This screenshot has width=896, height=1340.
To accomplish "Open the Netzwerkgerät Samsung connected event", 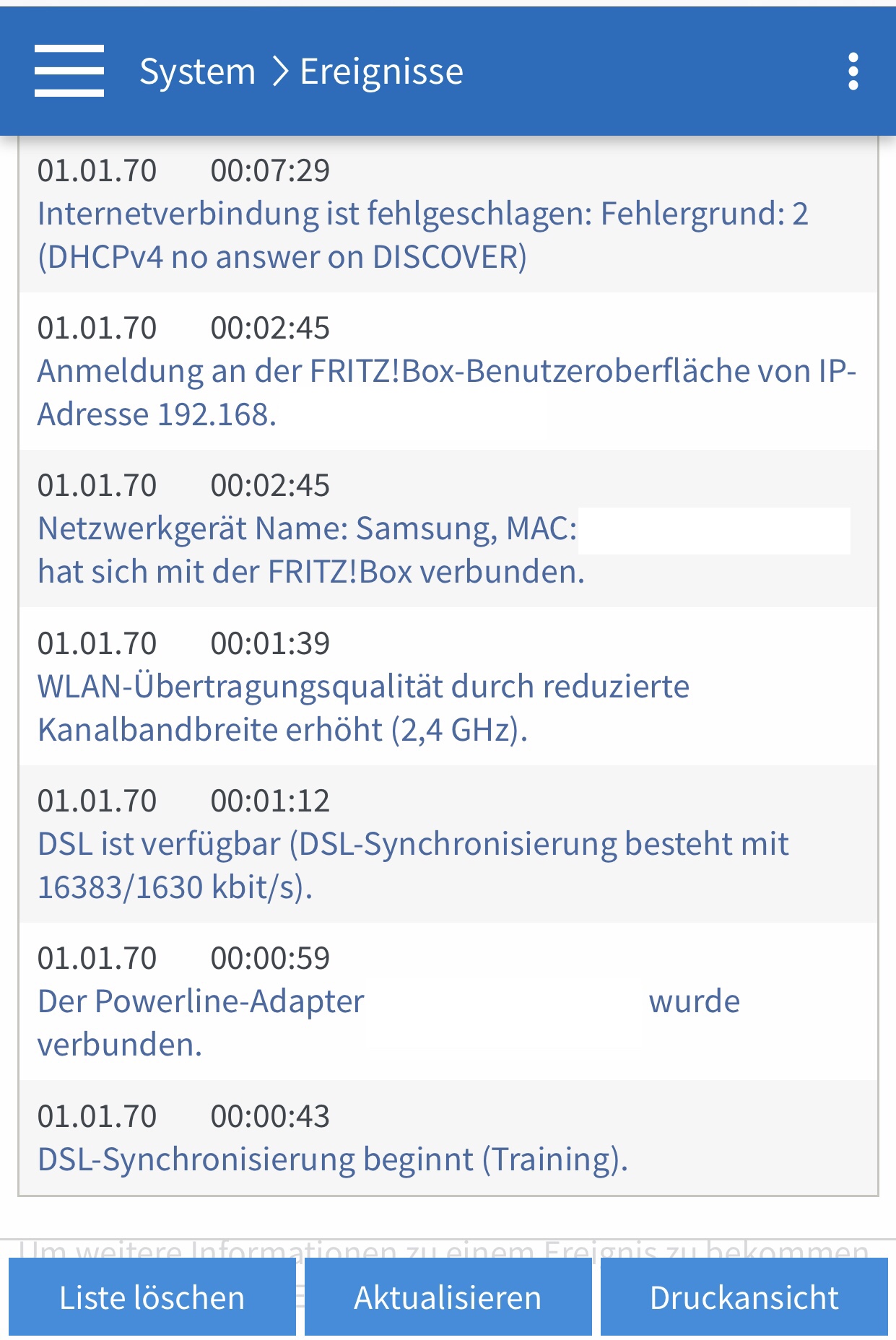I will [310, 549].
